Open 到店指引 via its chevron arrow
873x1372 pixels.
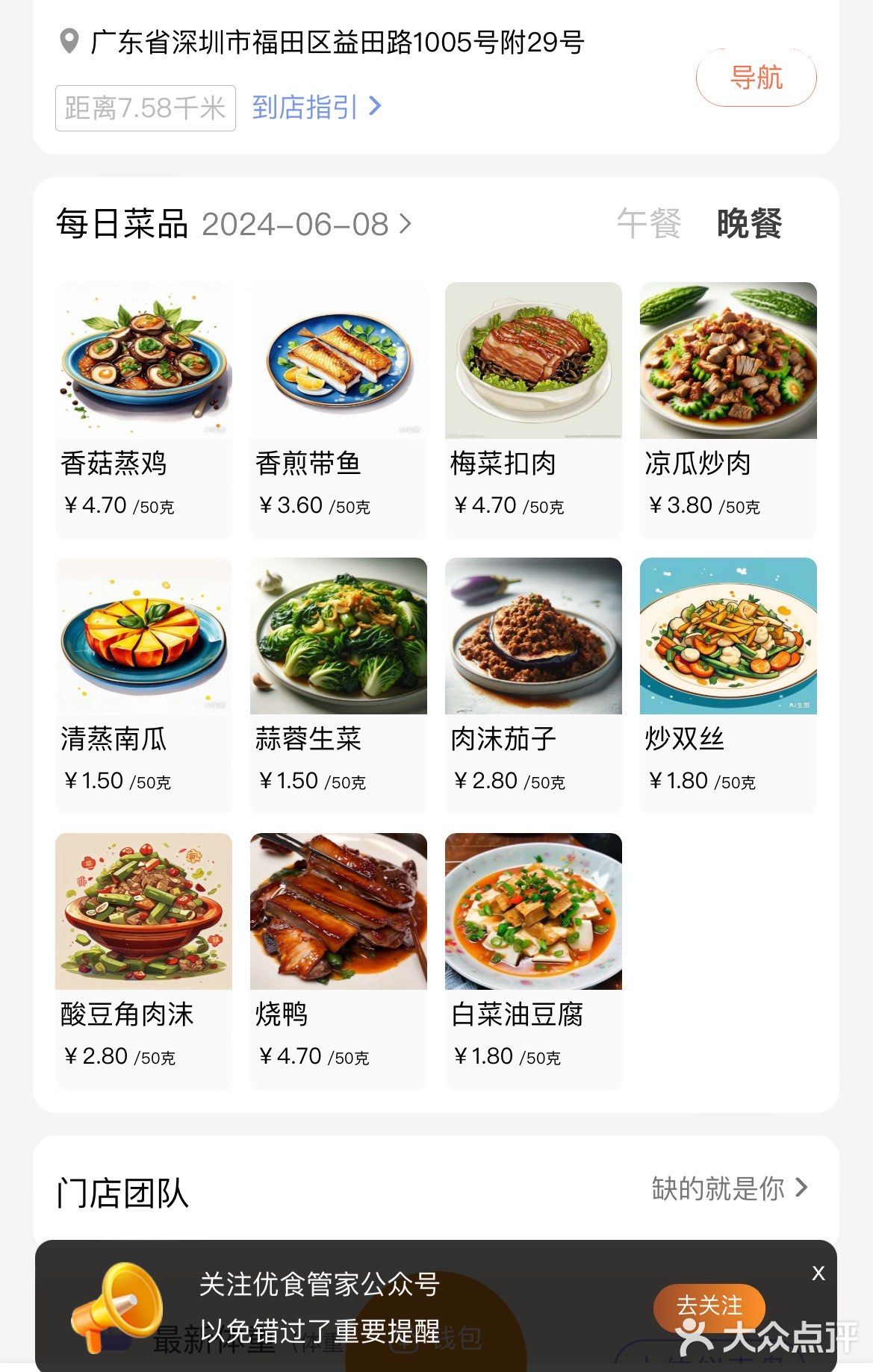[x=377, y=107]
